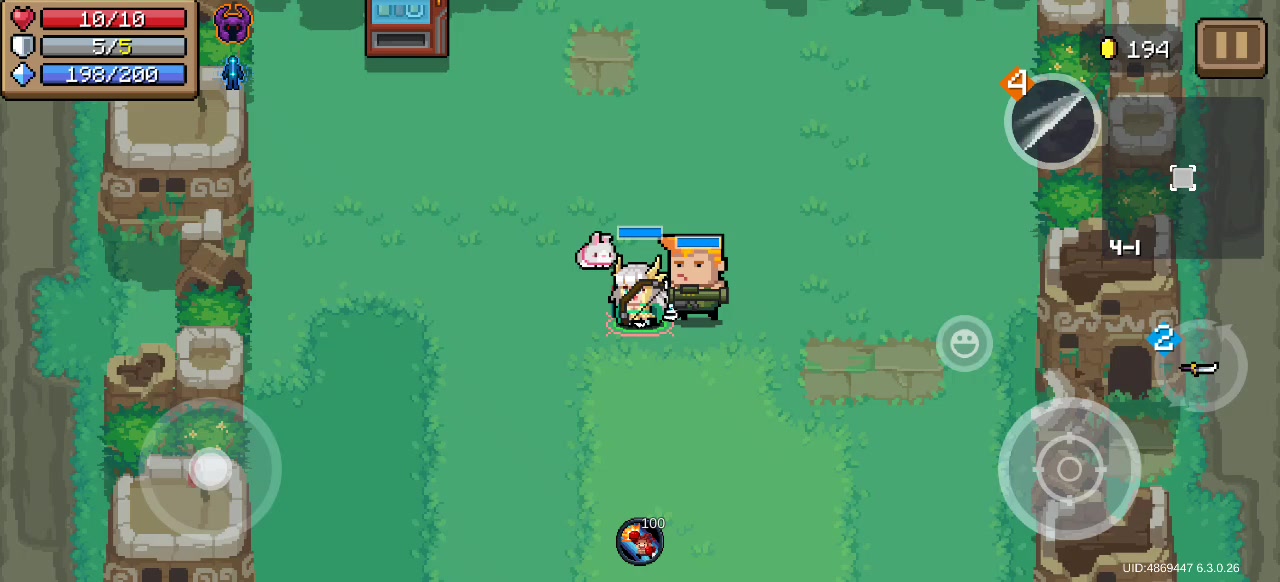Activate the blade skill button
Image resolution: width=1280 pixels, height=582 pixels.
[x=1052, y=121]
